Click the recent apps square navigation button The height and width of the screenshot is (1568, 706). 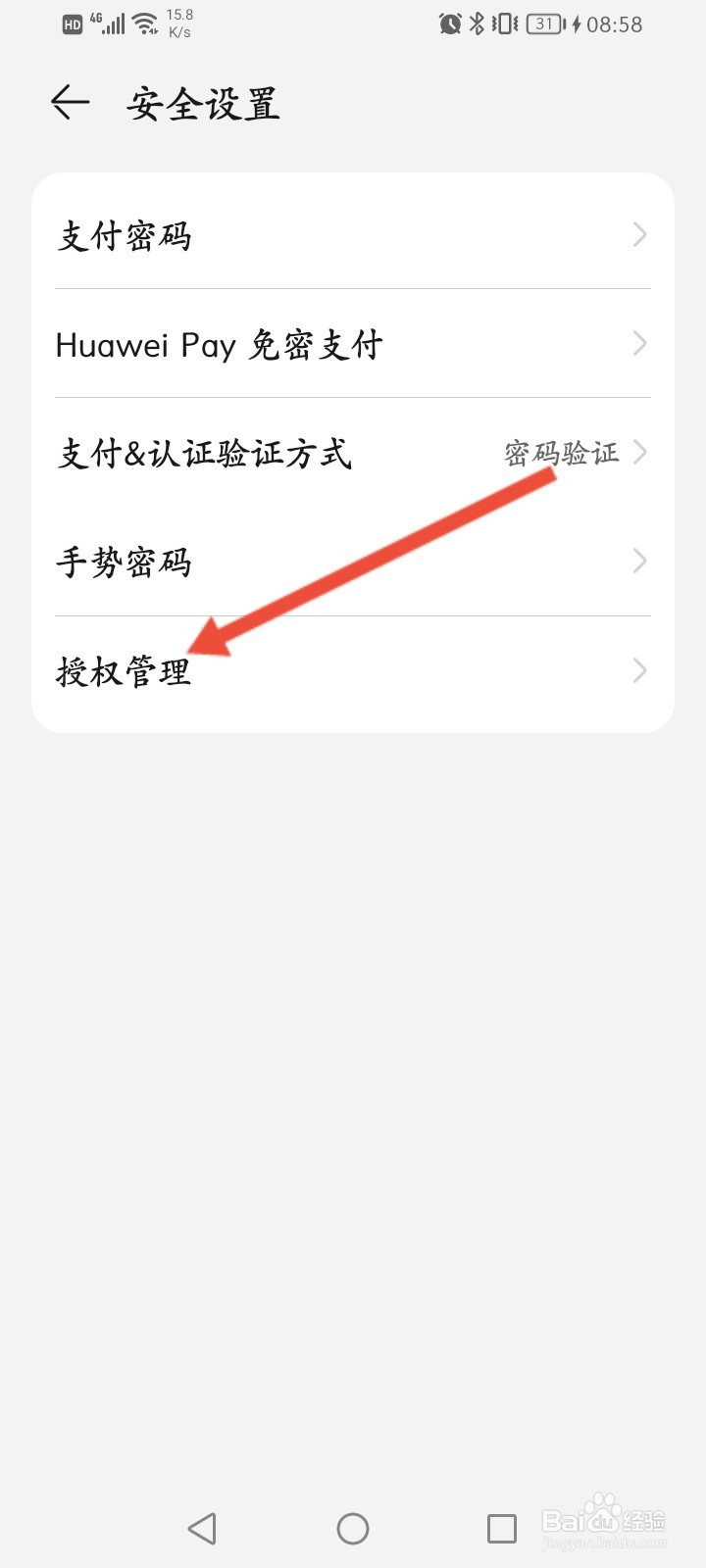(x=502, y=1527)
